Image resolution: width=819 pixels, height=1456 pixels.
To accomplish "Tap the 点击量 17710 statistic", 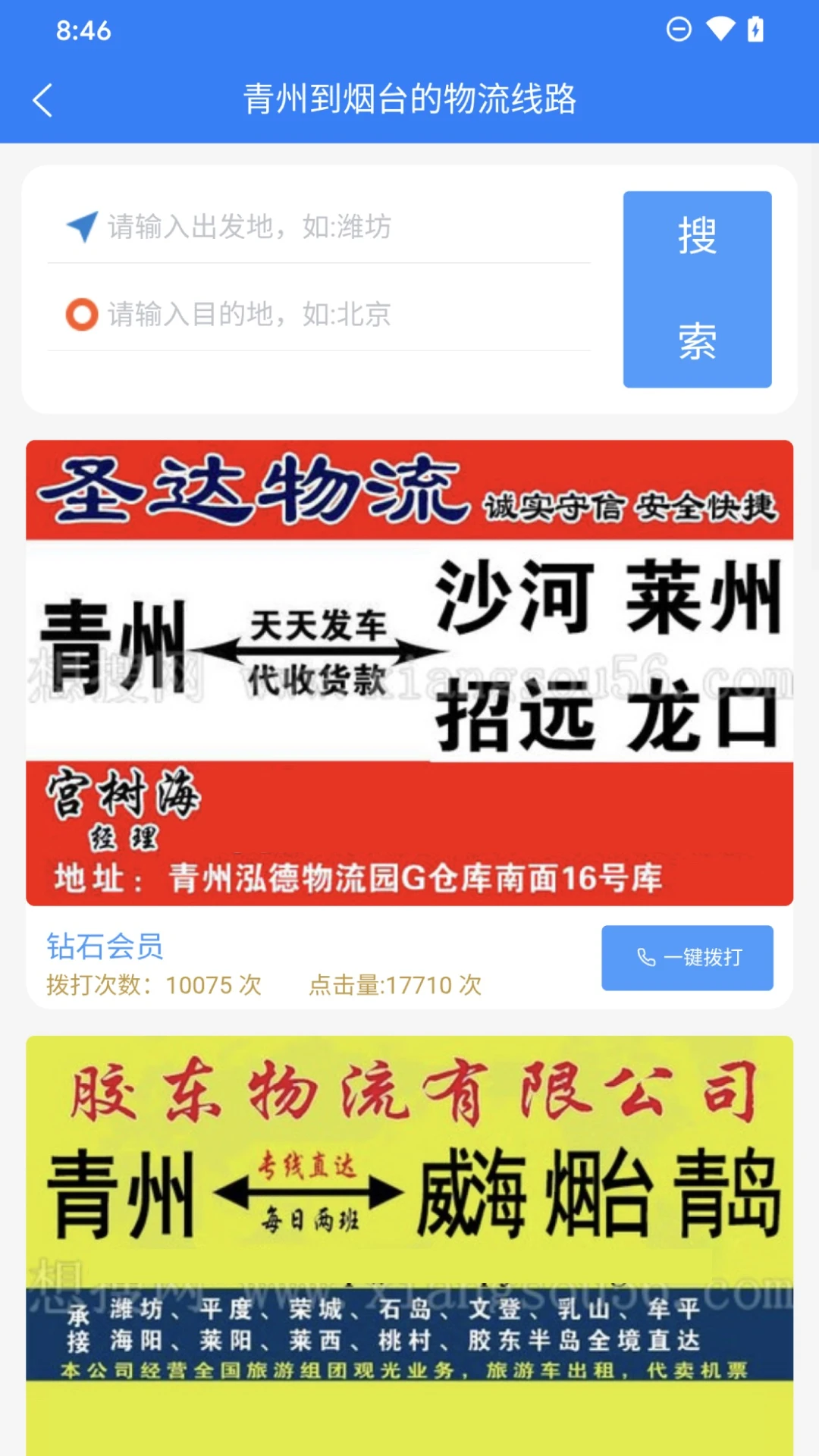I will tap(394, 985).
